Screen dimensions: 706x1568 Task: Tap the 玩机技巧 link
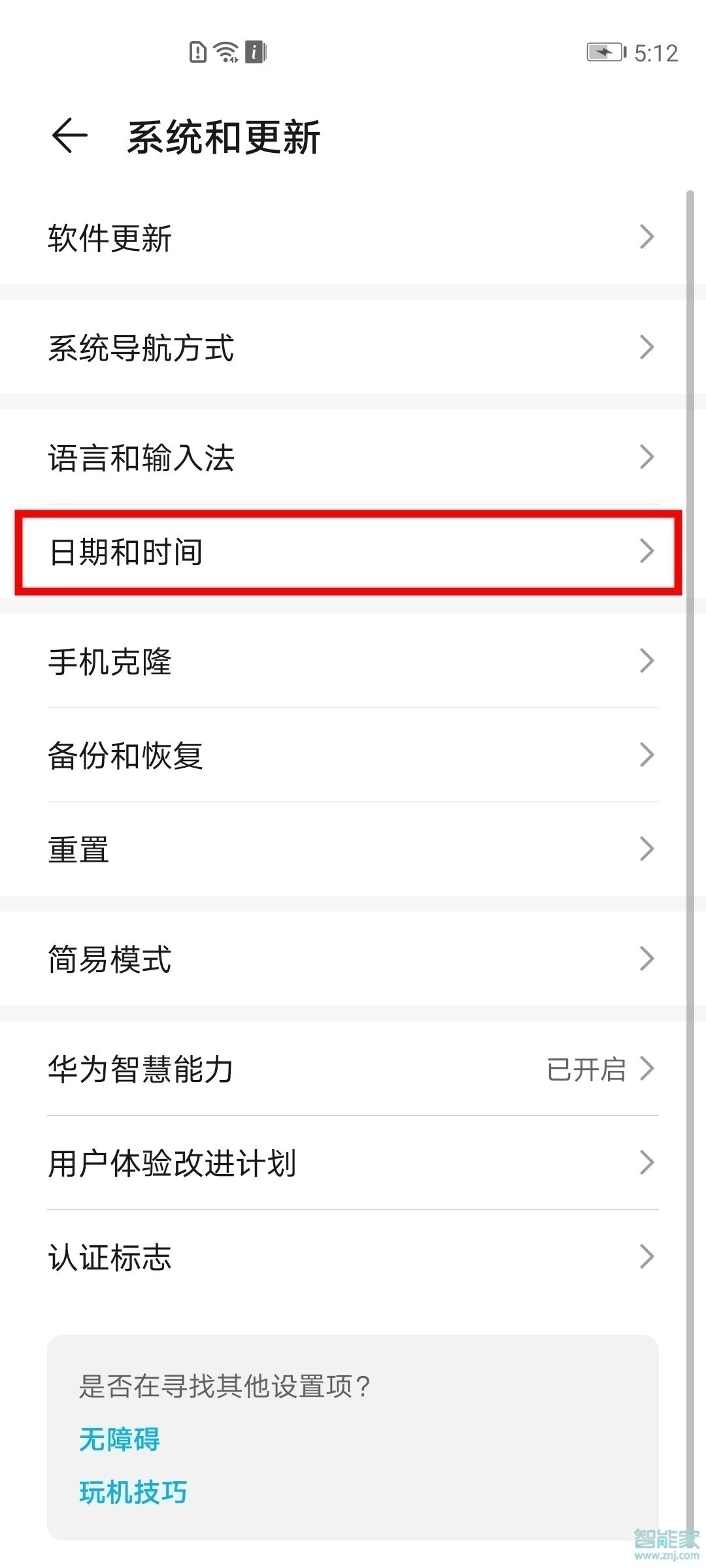pos(133,1492)
